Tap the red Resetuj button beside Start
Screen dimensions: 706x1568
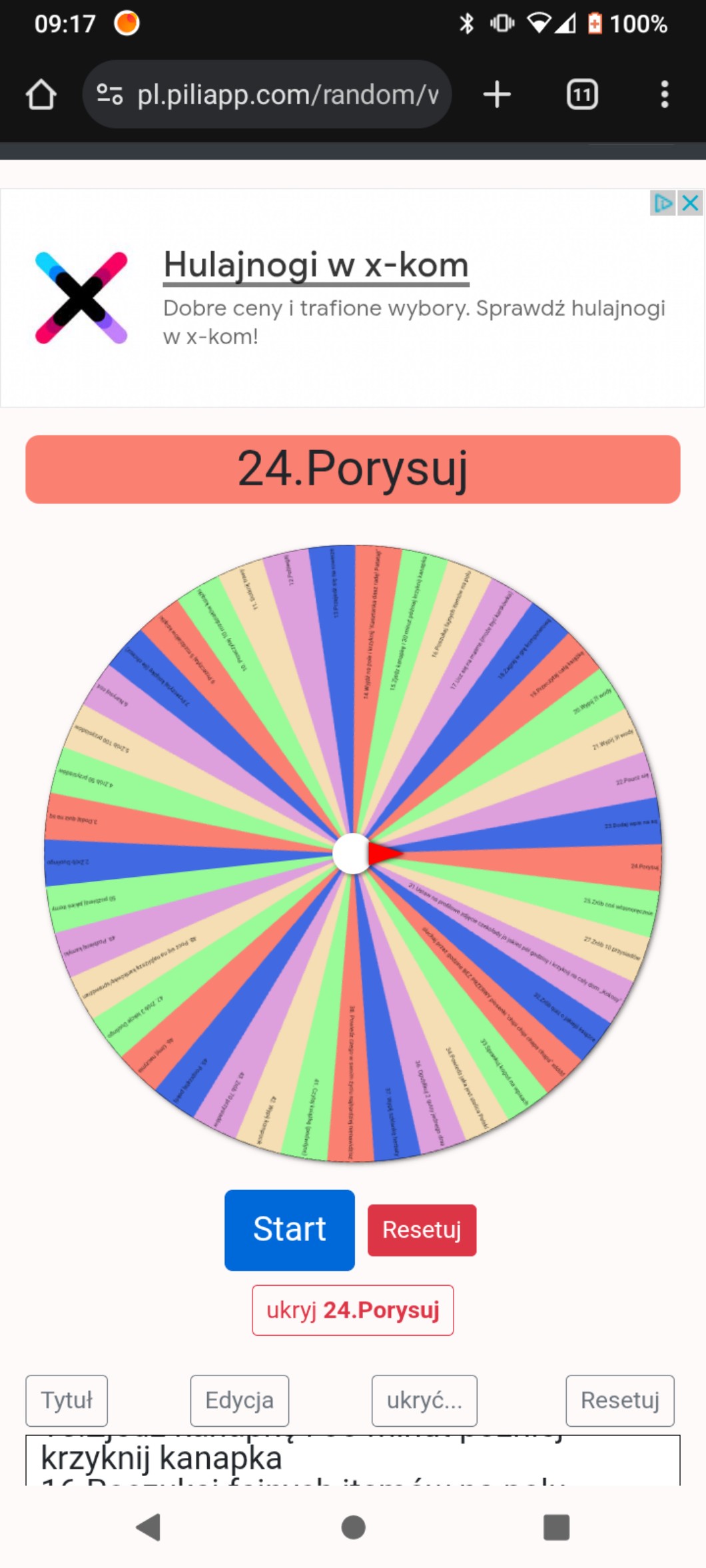(422, 1230)
